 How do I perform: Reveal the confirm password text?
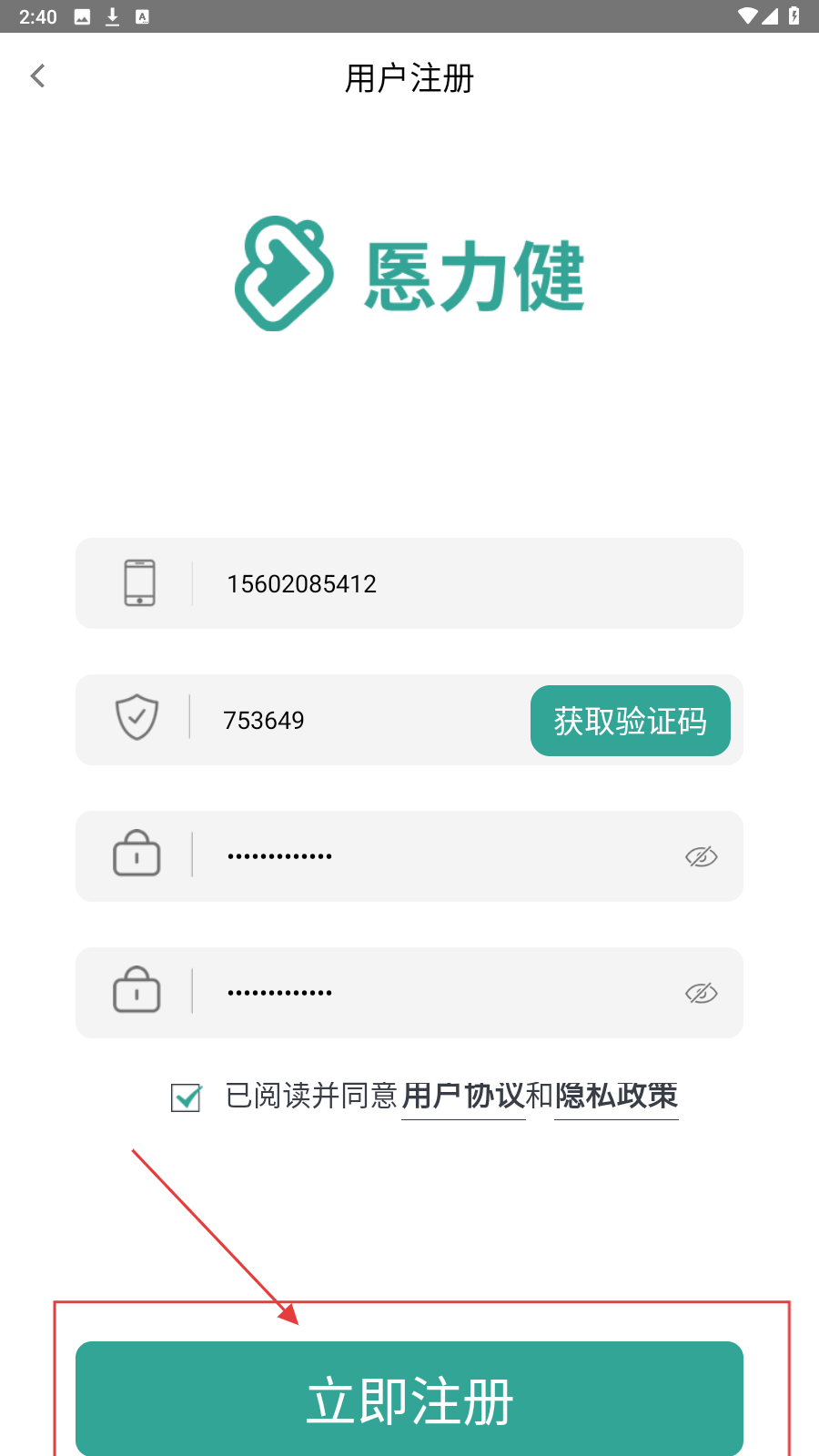(701, 993)
